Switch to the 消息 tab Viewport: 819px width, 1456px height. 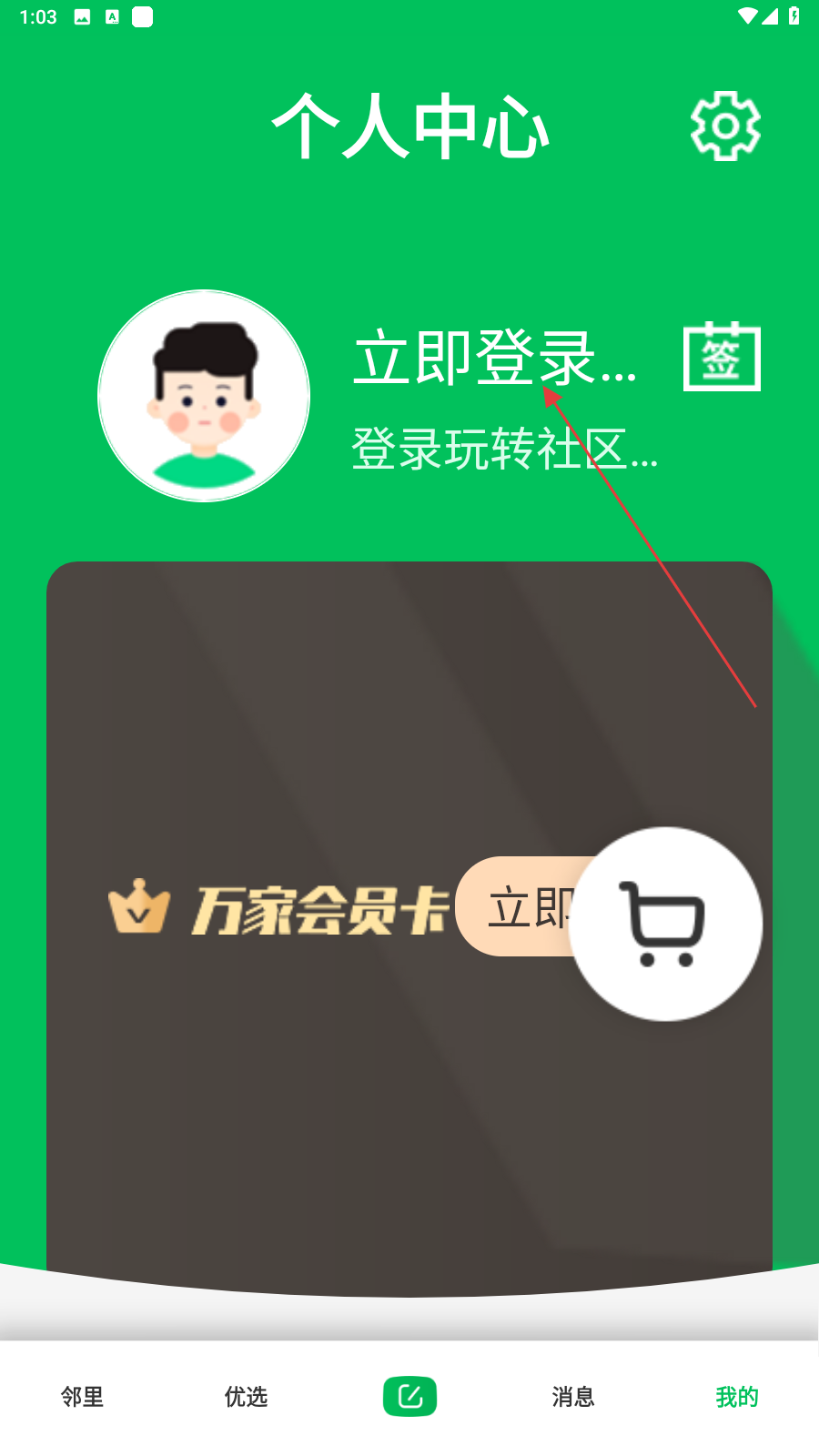(x=573, y=1397)
